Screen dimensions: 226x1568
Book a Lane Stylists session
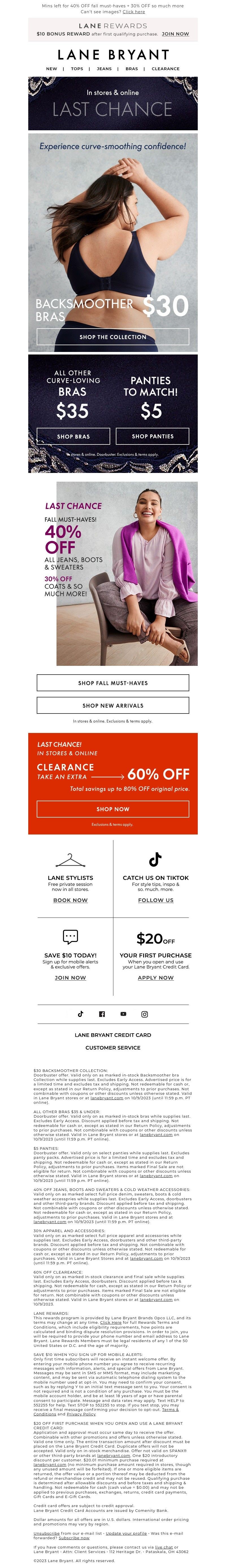70,900
